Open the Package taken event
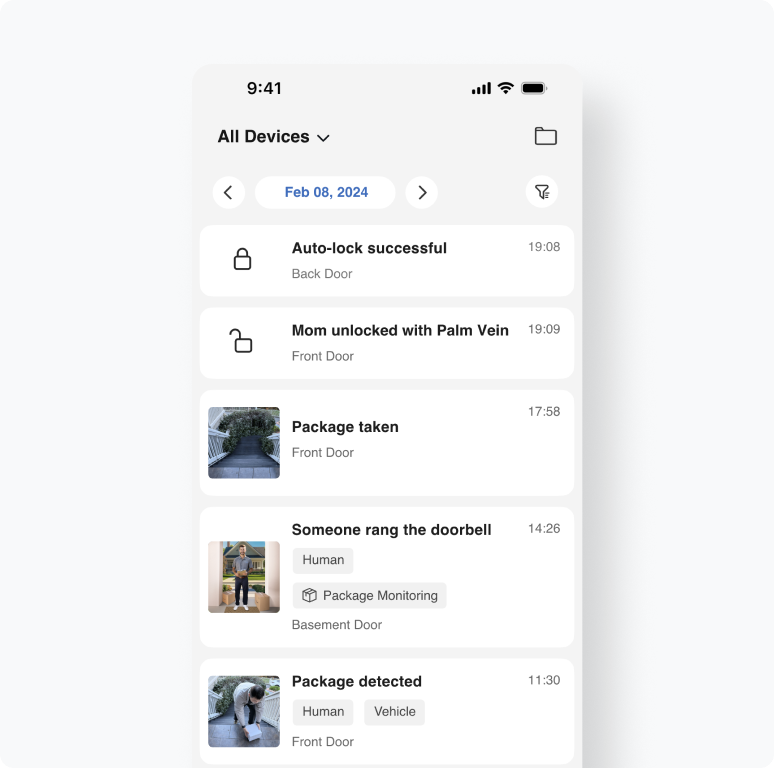The width and height of the screenshot is (774, 768). point(386,441)
